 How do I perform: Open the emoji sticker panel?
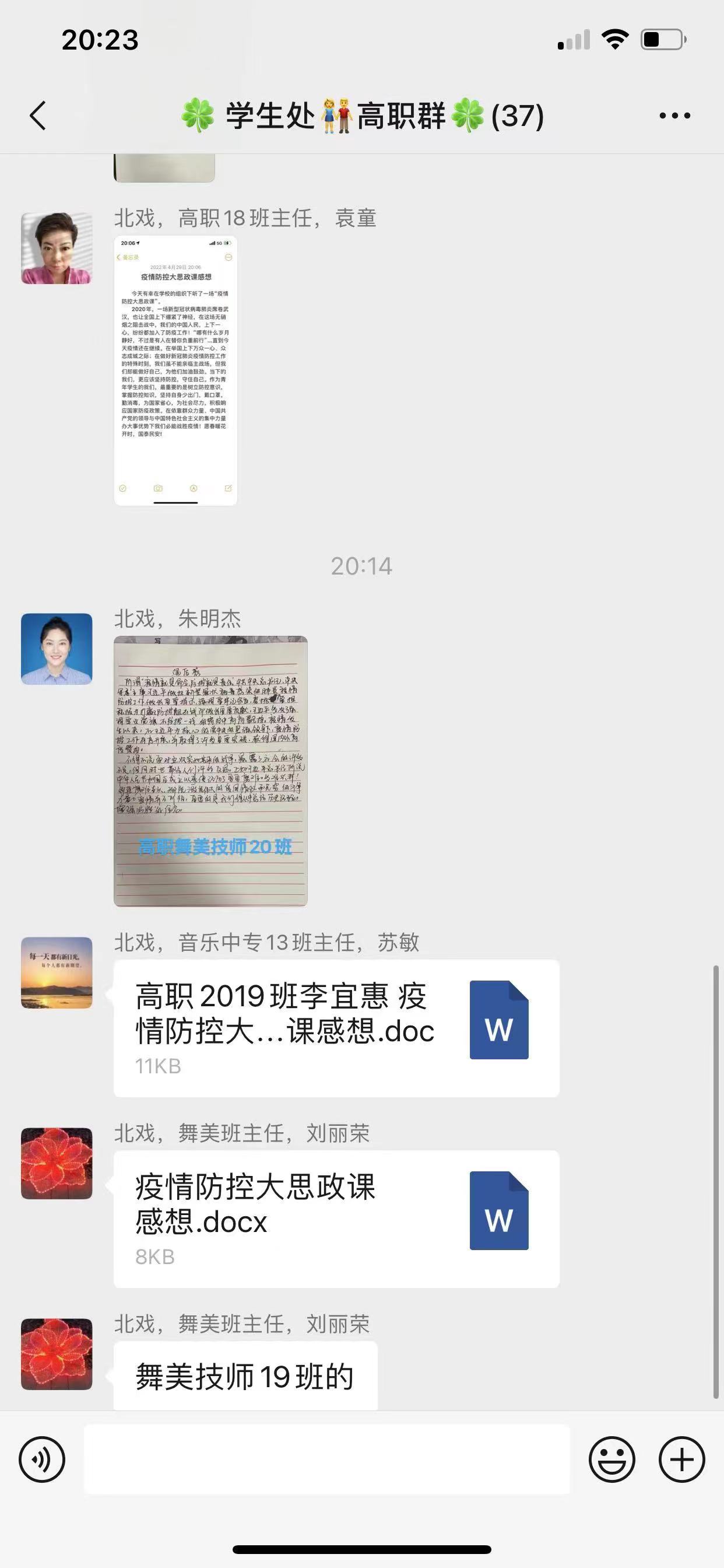(611, 1459)
